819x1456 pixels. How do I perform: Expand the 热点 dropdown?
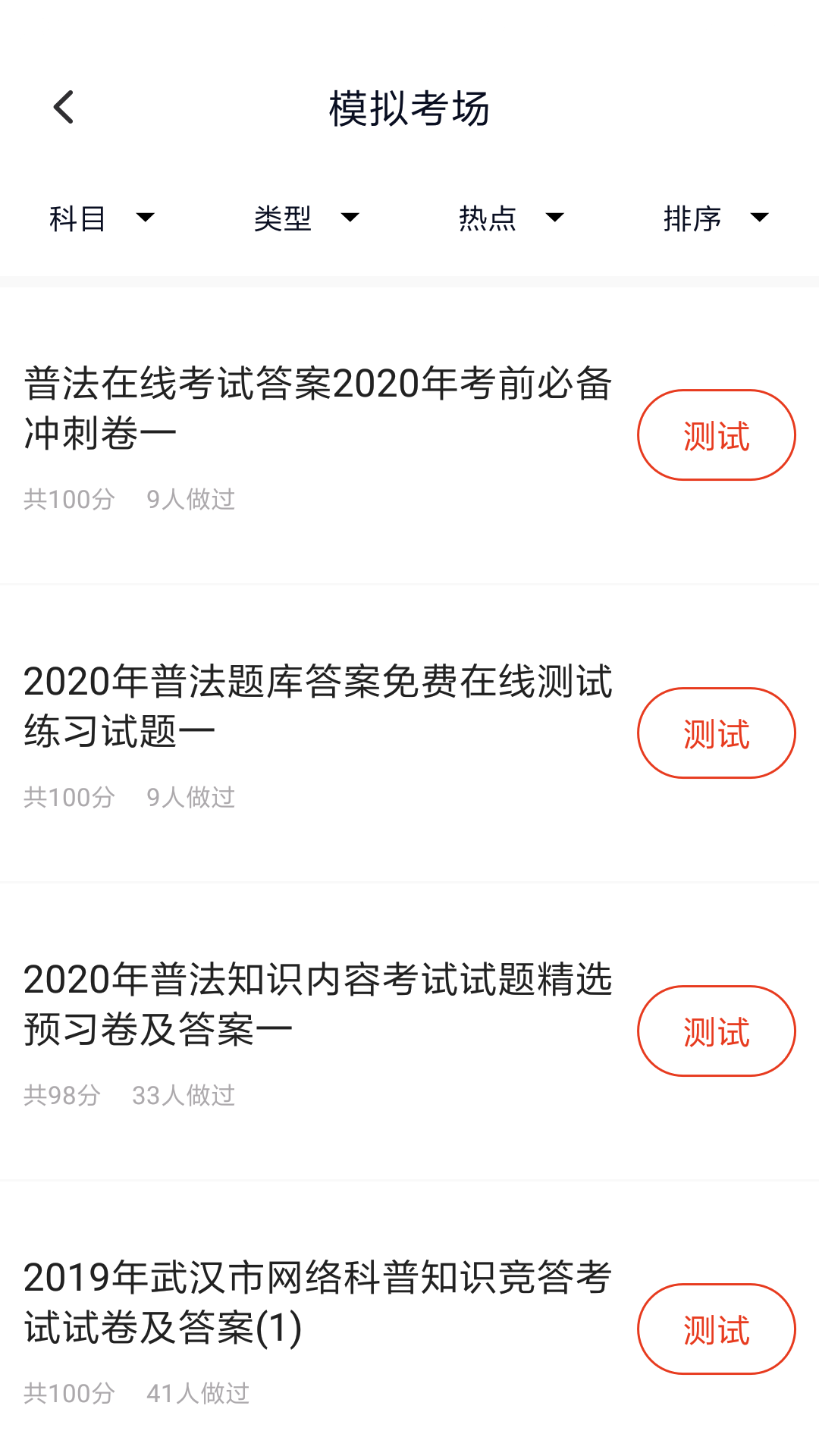coord(511,218)
